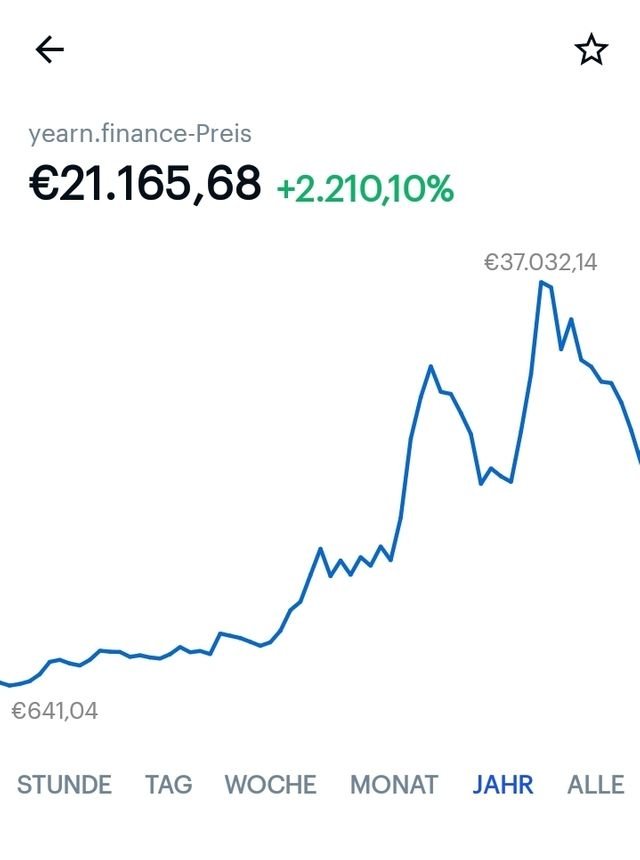Tap the JAHR range tab
This screenshot has width=640, height=860.
(x=503, y=785)
